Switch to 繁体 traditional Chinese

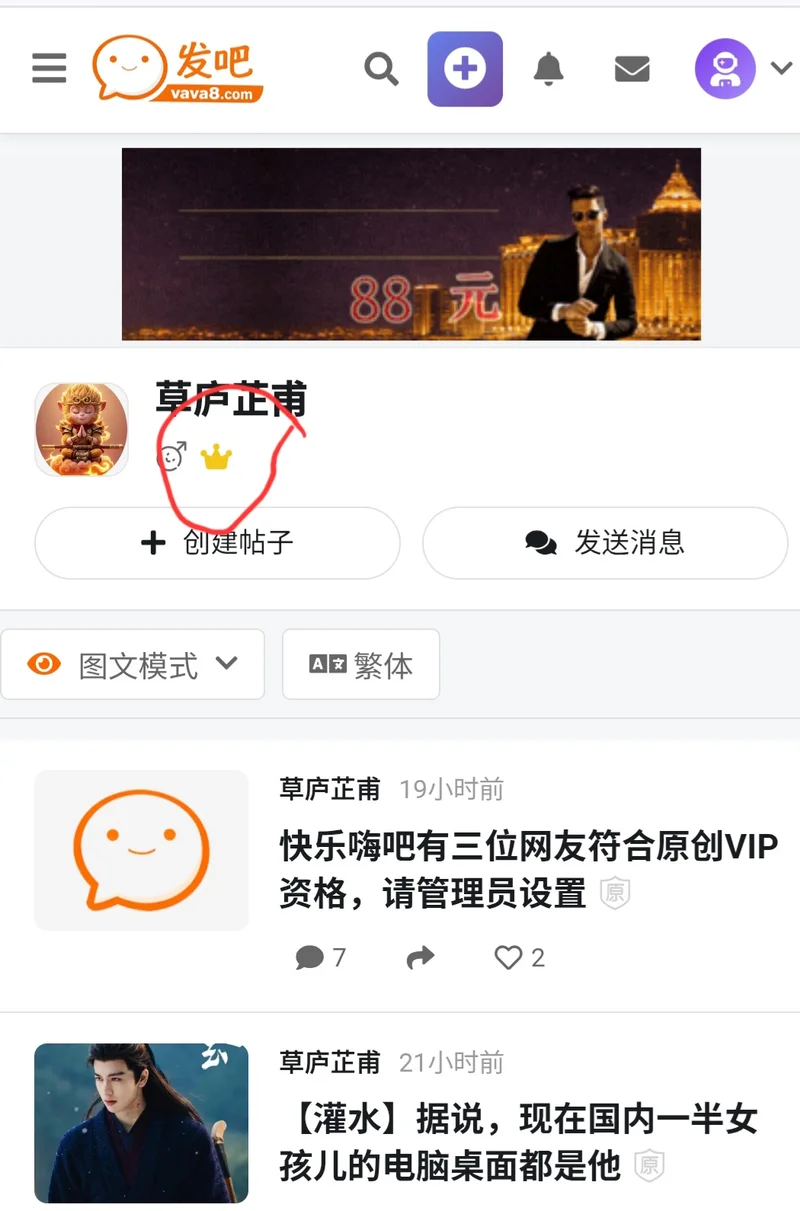[361, 665]
